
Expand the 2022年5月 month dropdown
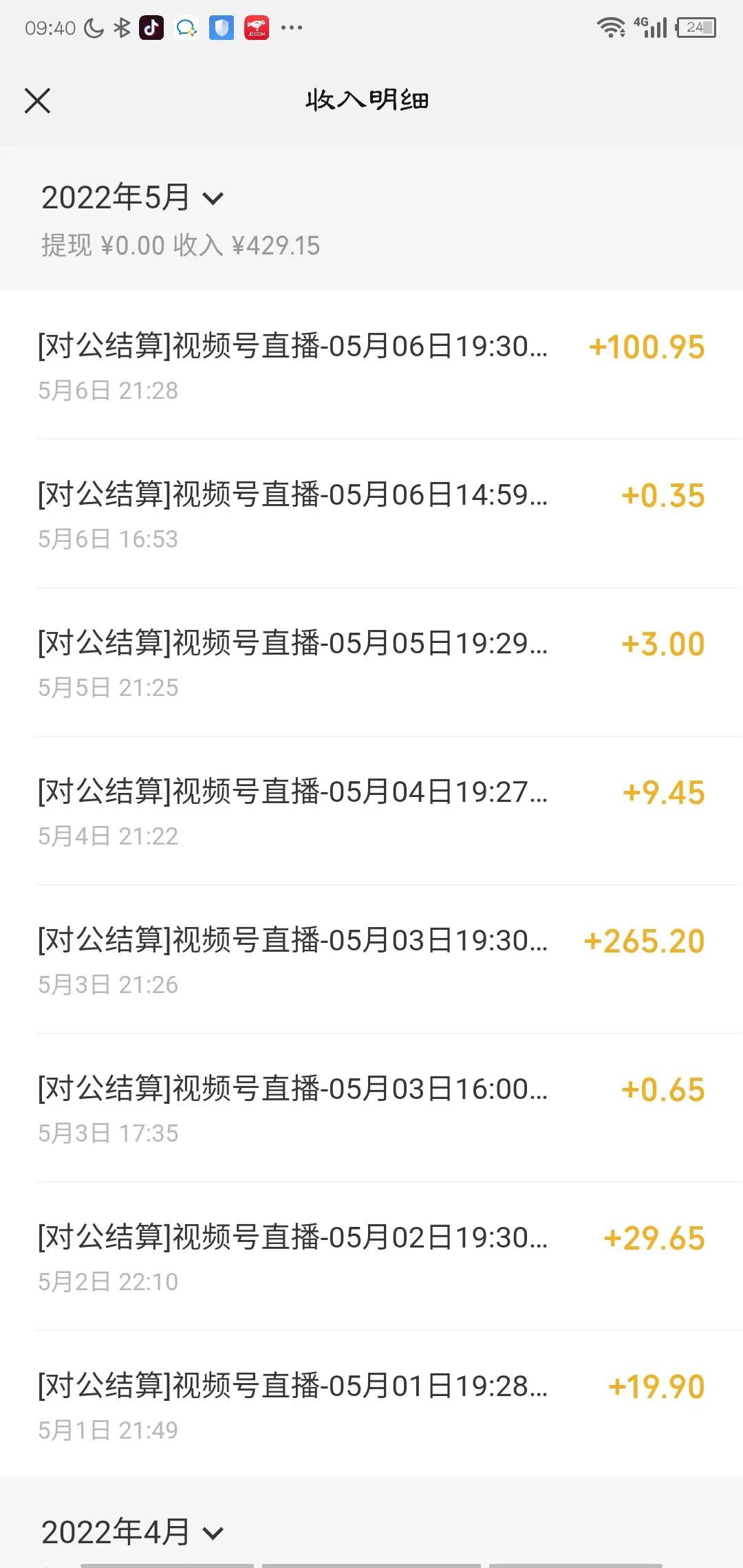pyautogui.click(x=133, y=198)
